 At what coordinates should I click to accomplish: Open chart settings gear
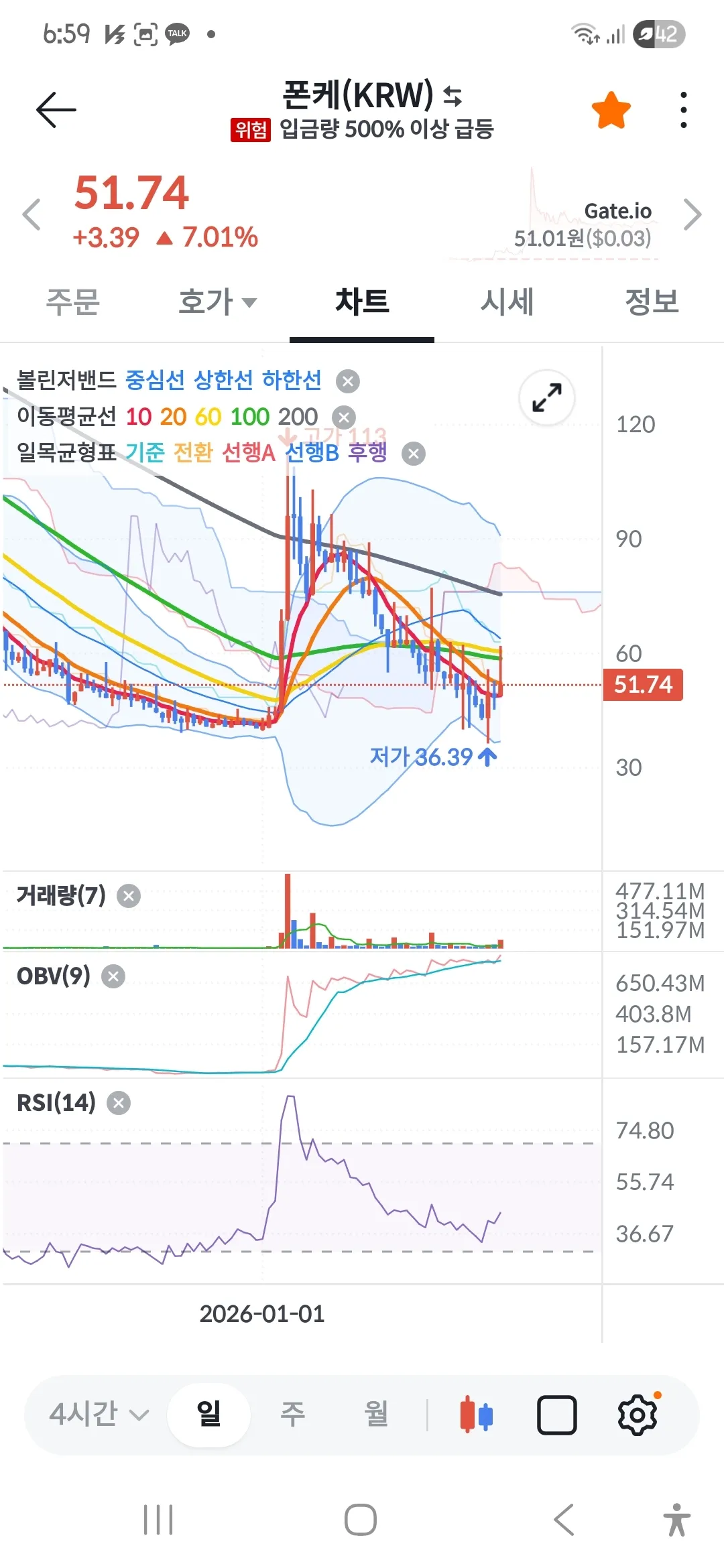click(637, 1415)
